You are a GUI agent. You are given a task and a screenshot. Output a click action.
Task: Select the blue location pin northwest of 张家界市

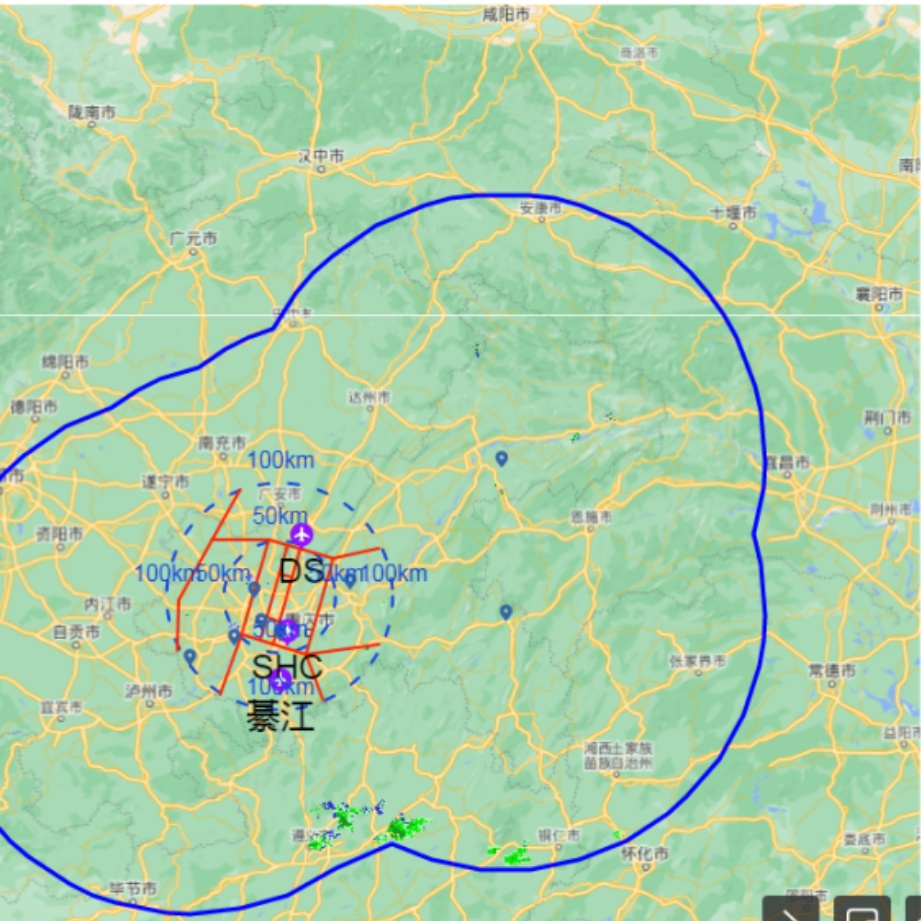(506, 612)
